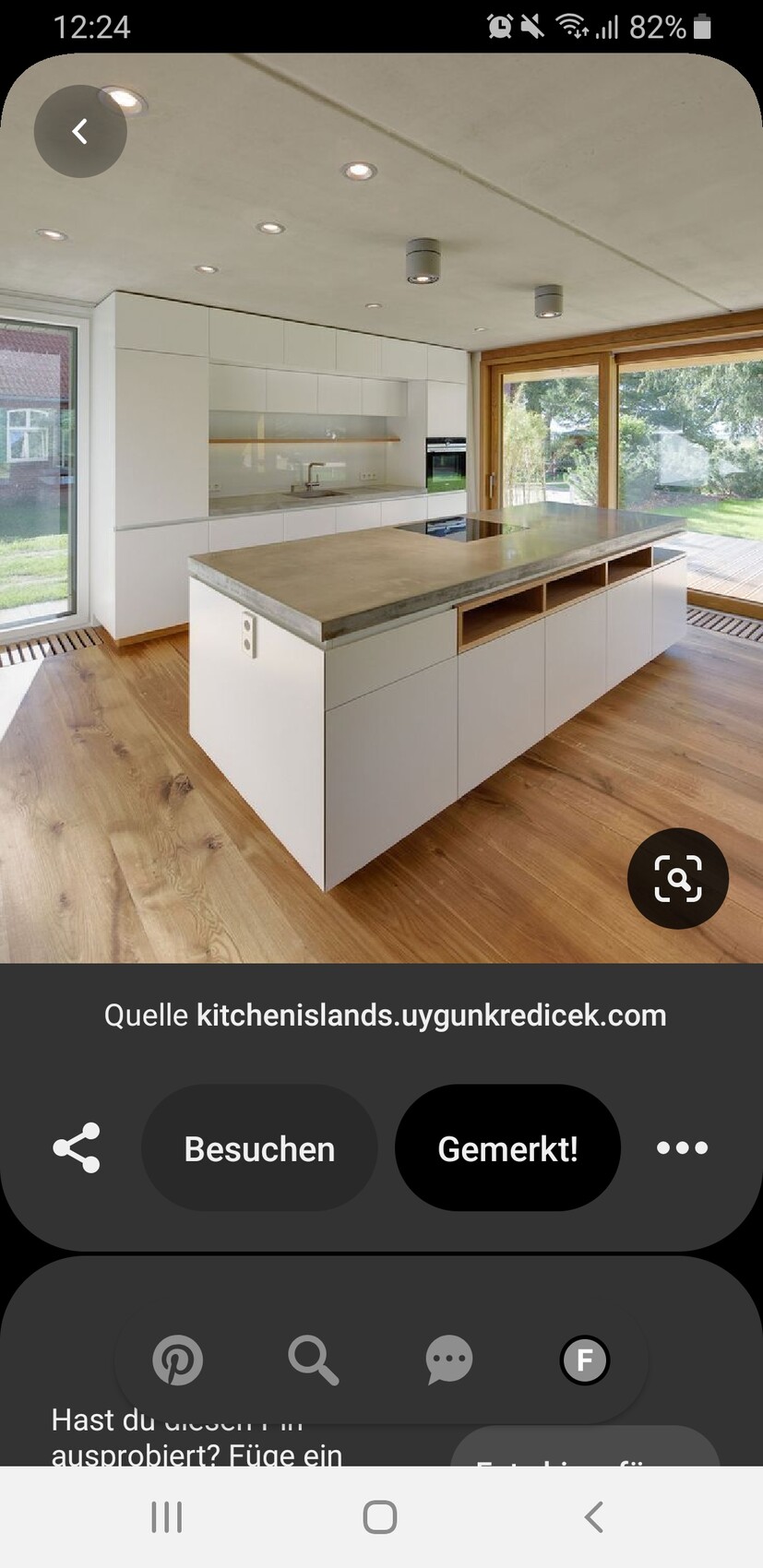Open the search tab

(x=313, y=1360)
